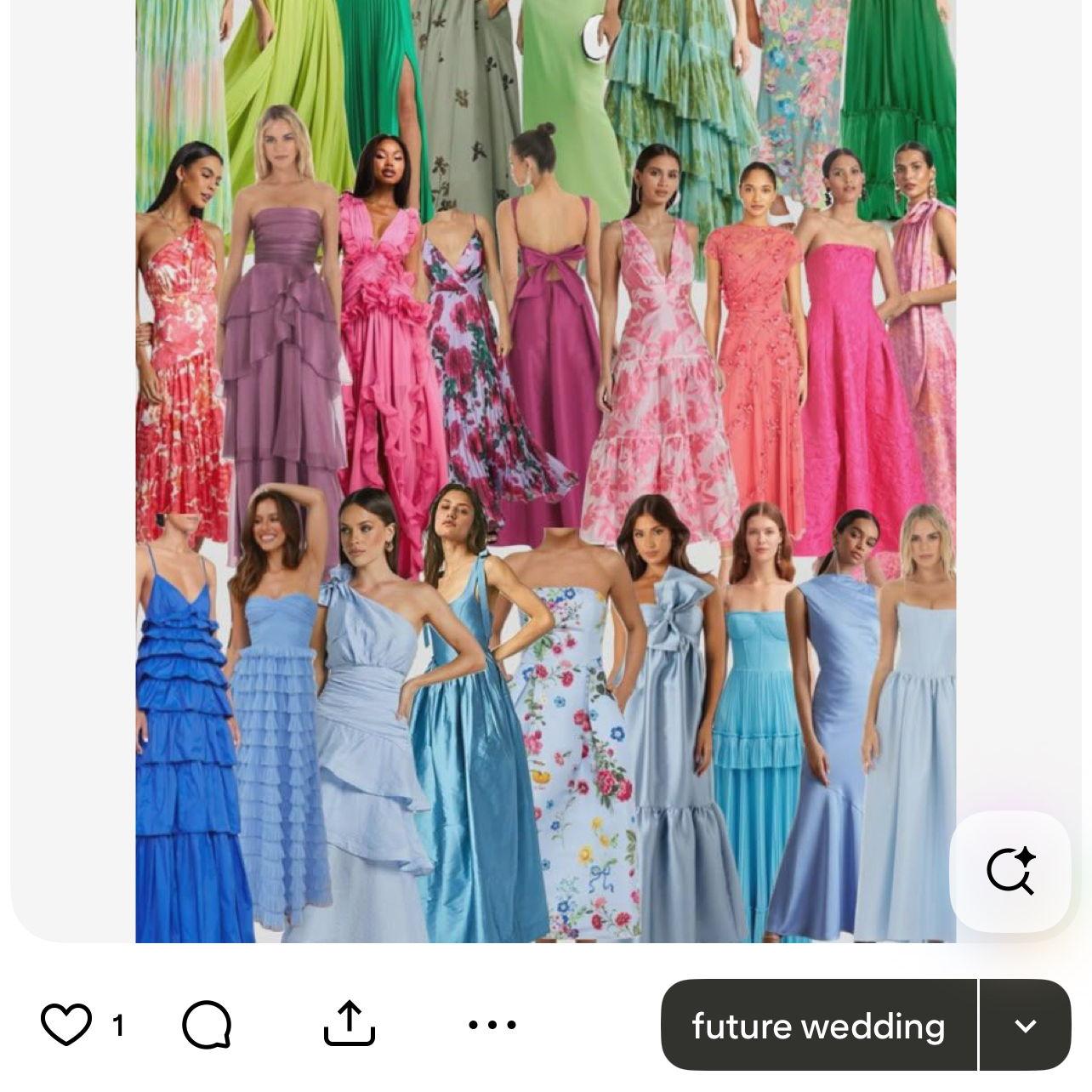Expand the board picker chevron
Image resolution: width=1092 pixels, height=1092 pixels.
click(1026, 1026)
